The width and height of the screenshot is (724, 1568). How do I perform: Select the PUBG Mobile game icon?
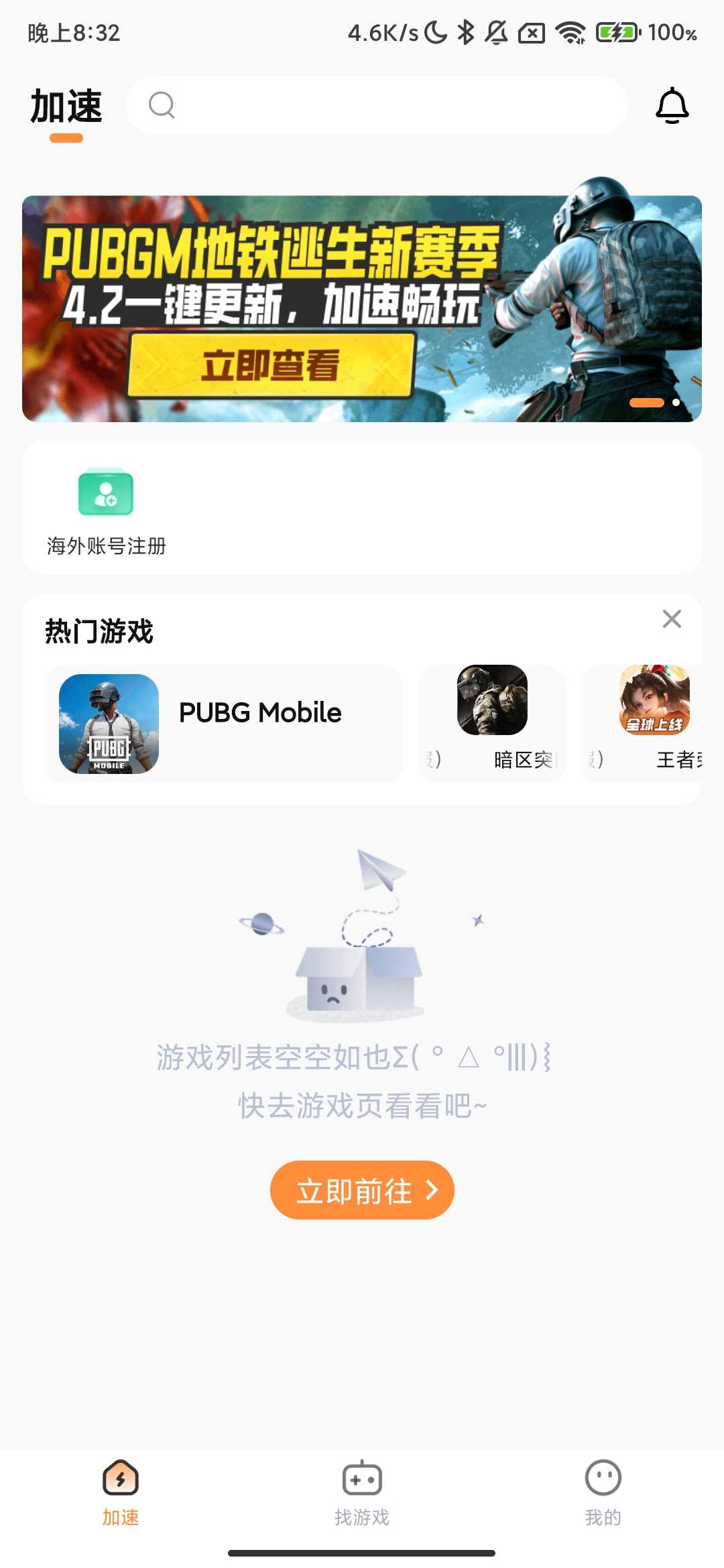109,725
